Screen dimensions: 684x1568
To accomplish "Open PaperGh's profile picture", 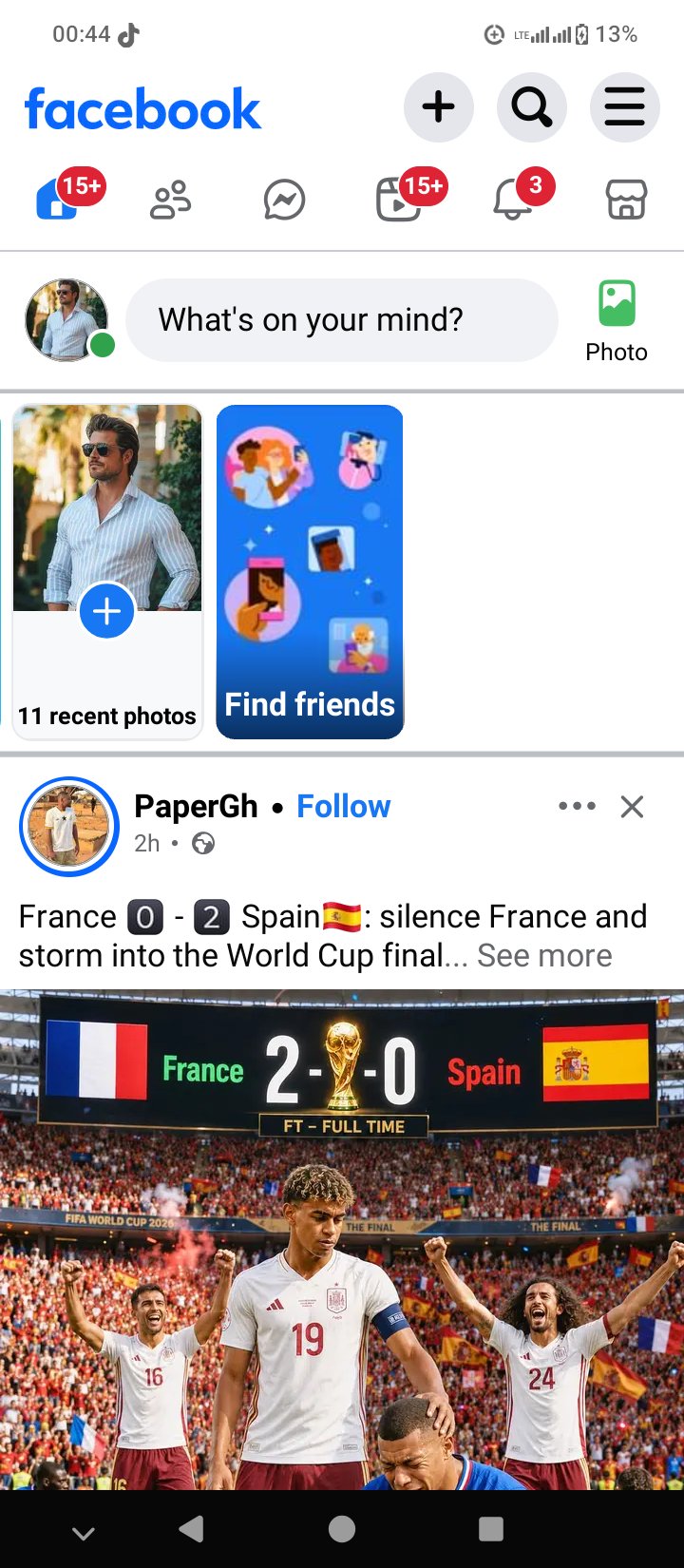I will tap(69, 827).
